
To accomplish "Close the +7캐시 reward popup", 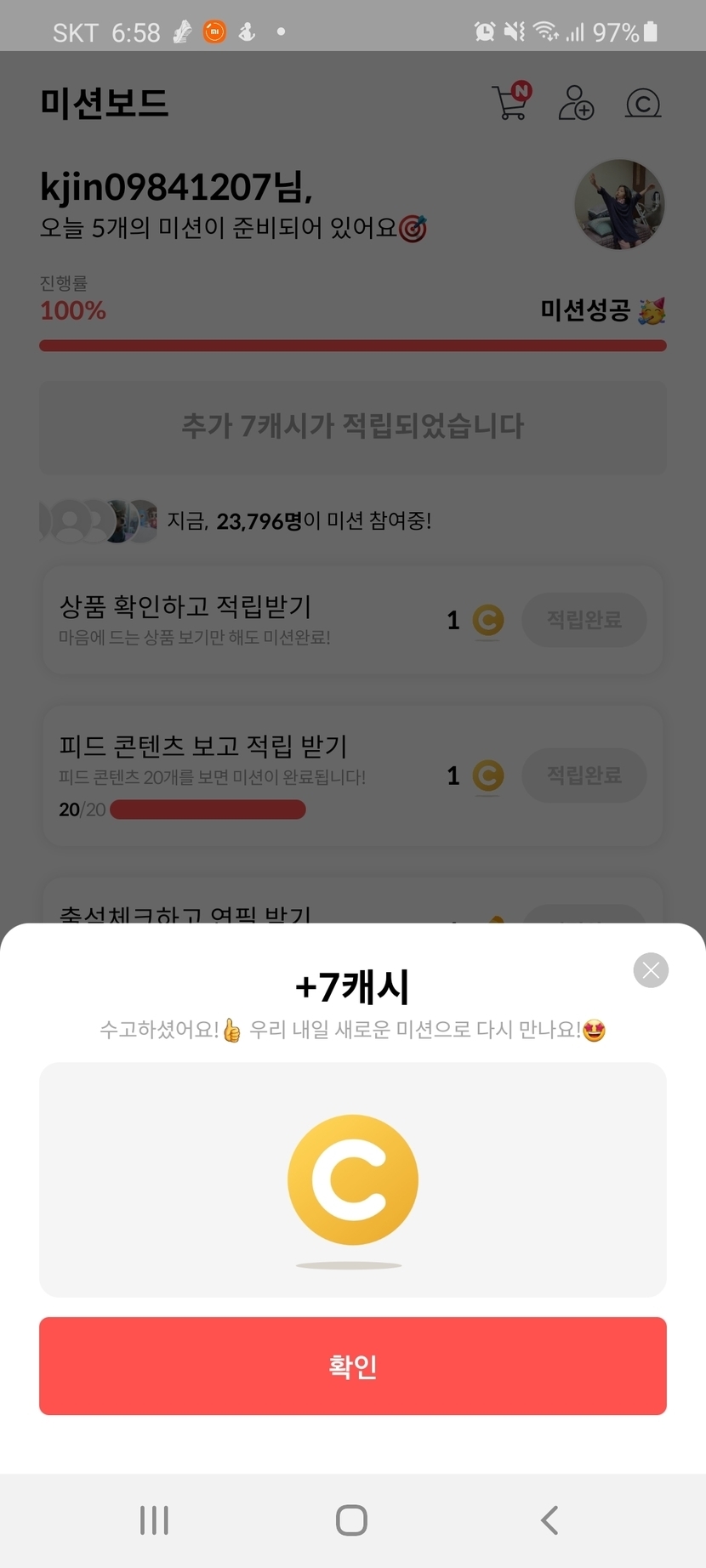I will [651, 970].
